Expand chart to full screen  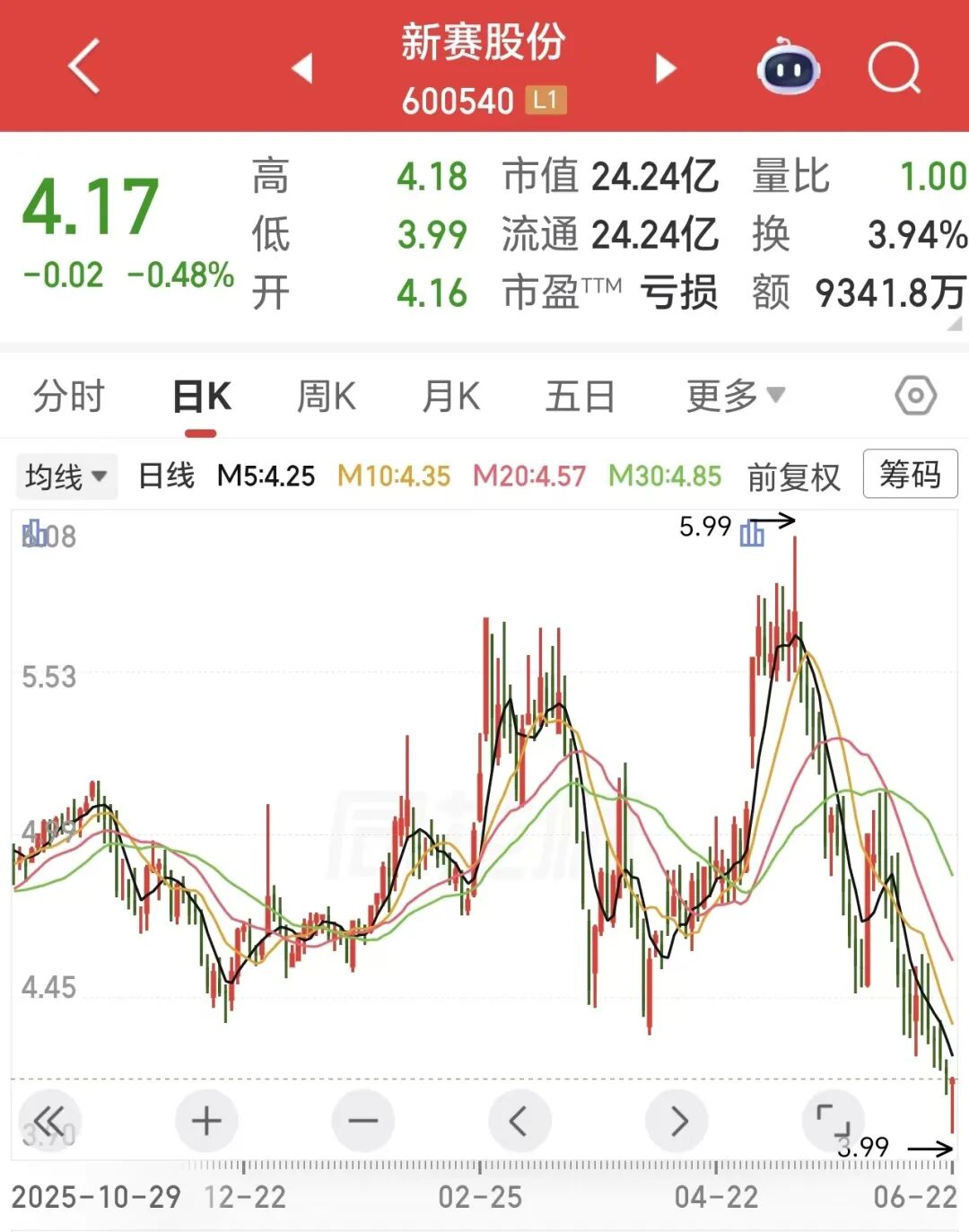834,1121
